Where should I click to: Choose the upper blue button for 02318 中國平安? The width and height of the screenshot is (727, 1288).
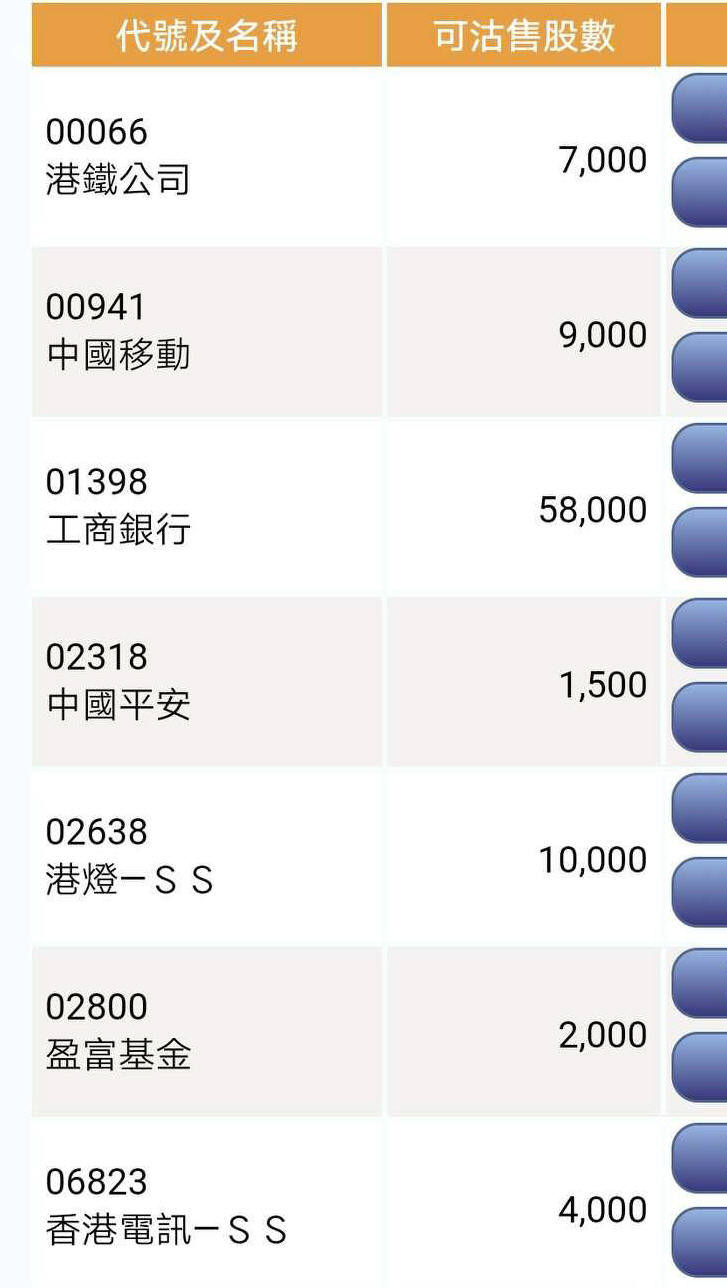pos(699,633)
